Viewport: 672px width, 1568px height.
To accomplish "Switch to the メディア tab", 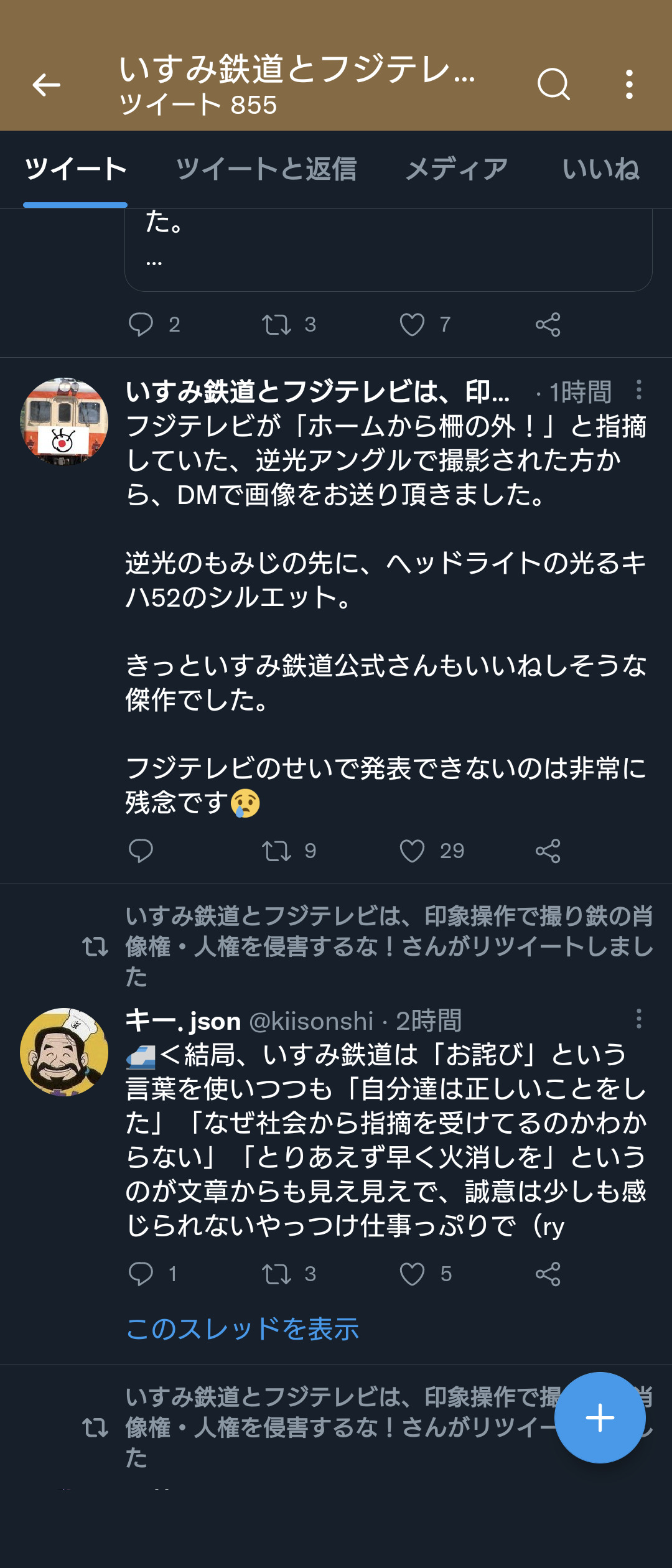I will coord(457,169).
